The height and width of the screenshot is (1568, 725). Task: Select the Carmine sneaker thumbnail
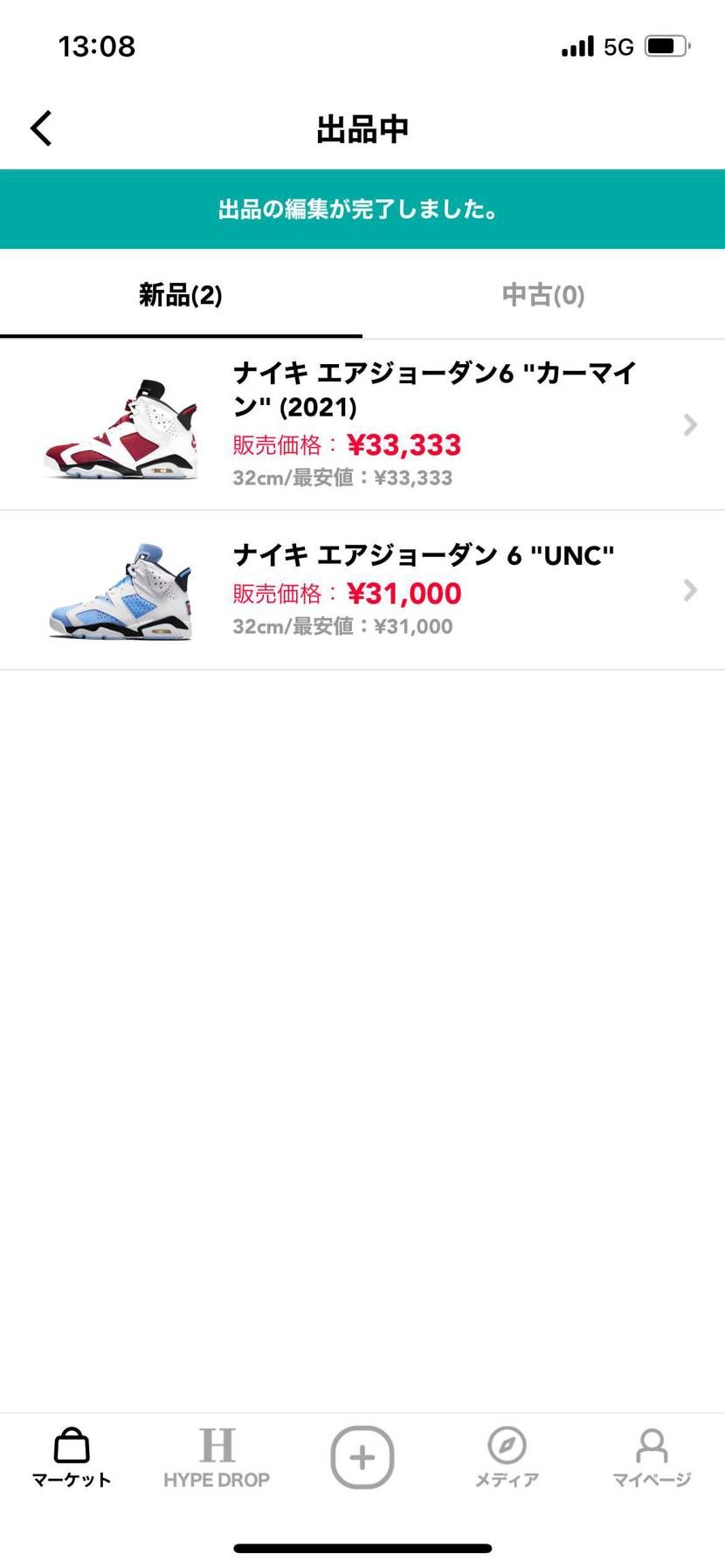click(120, 428)
